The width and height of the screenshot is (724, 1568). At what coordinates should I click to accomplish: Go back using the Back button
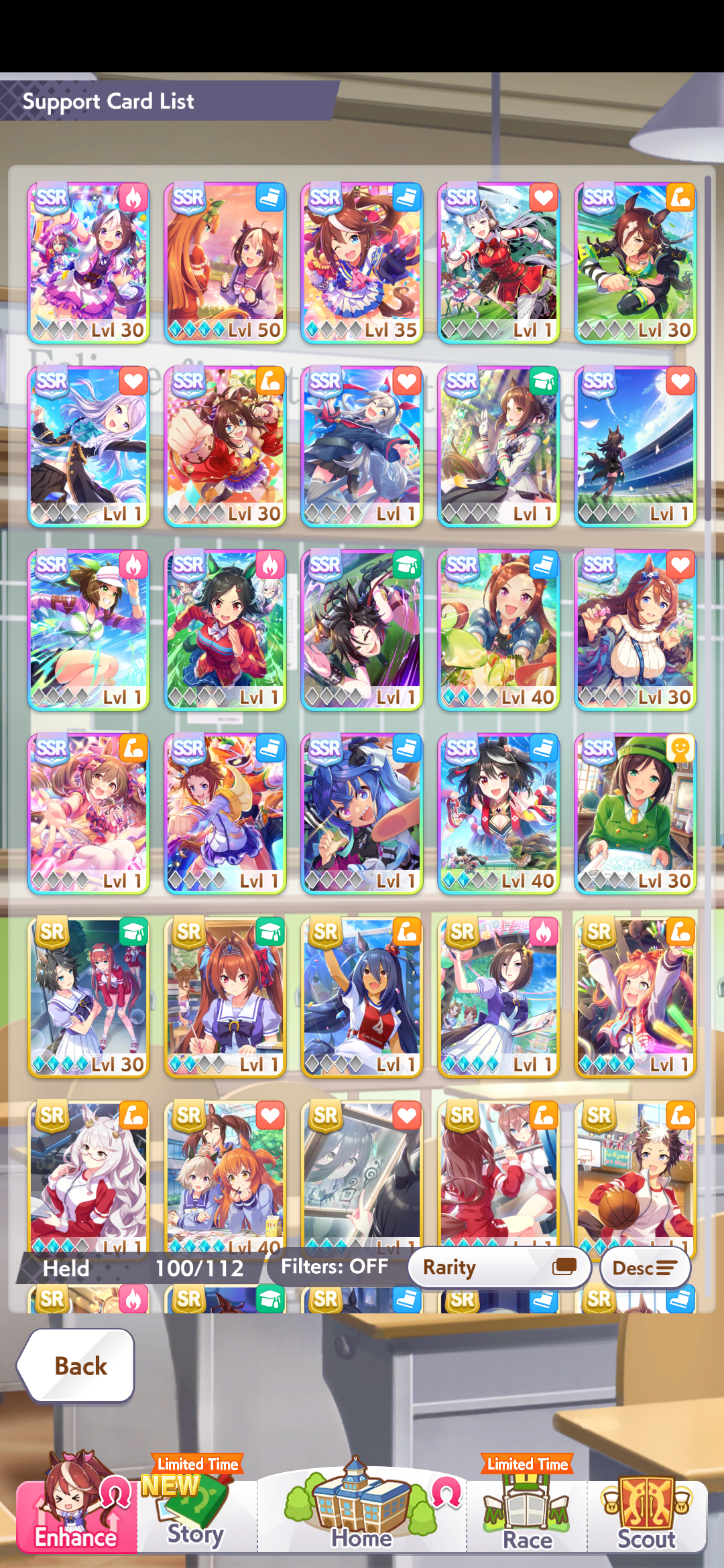(76, 1366)
